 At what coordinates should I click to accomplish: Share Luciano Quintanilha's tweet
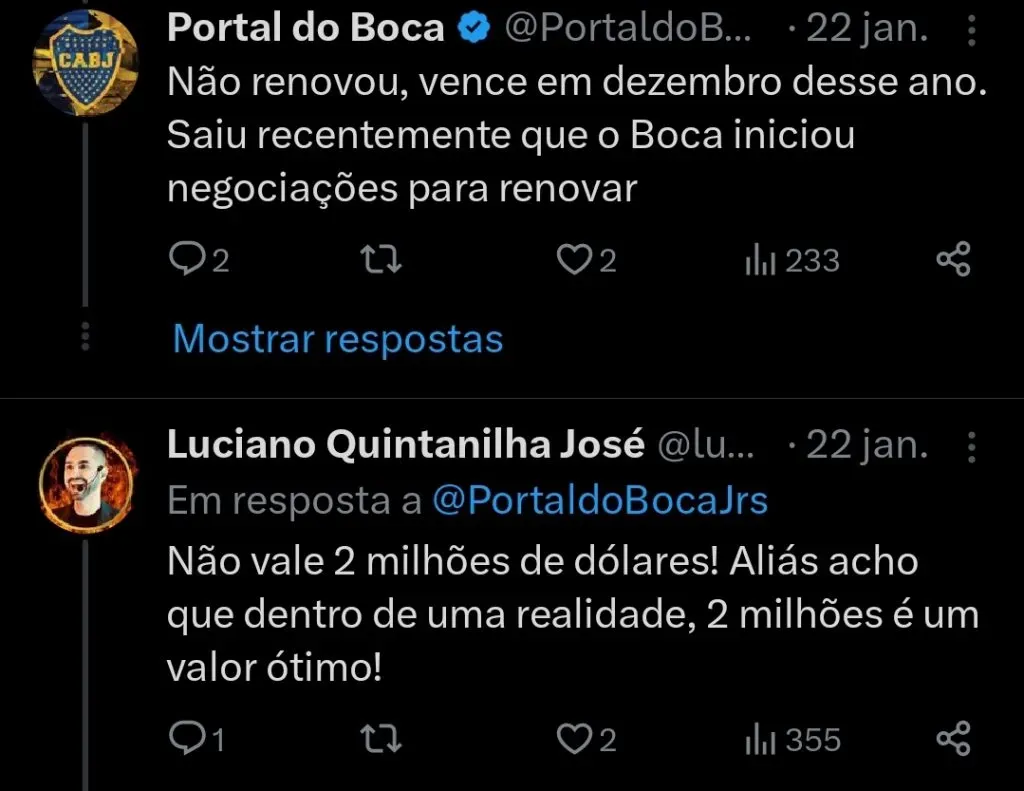tap(952, 740)
